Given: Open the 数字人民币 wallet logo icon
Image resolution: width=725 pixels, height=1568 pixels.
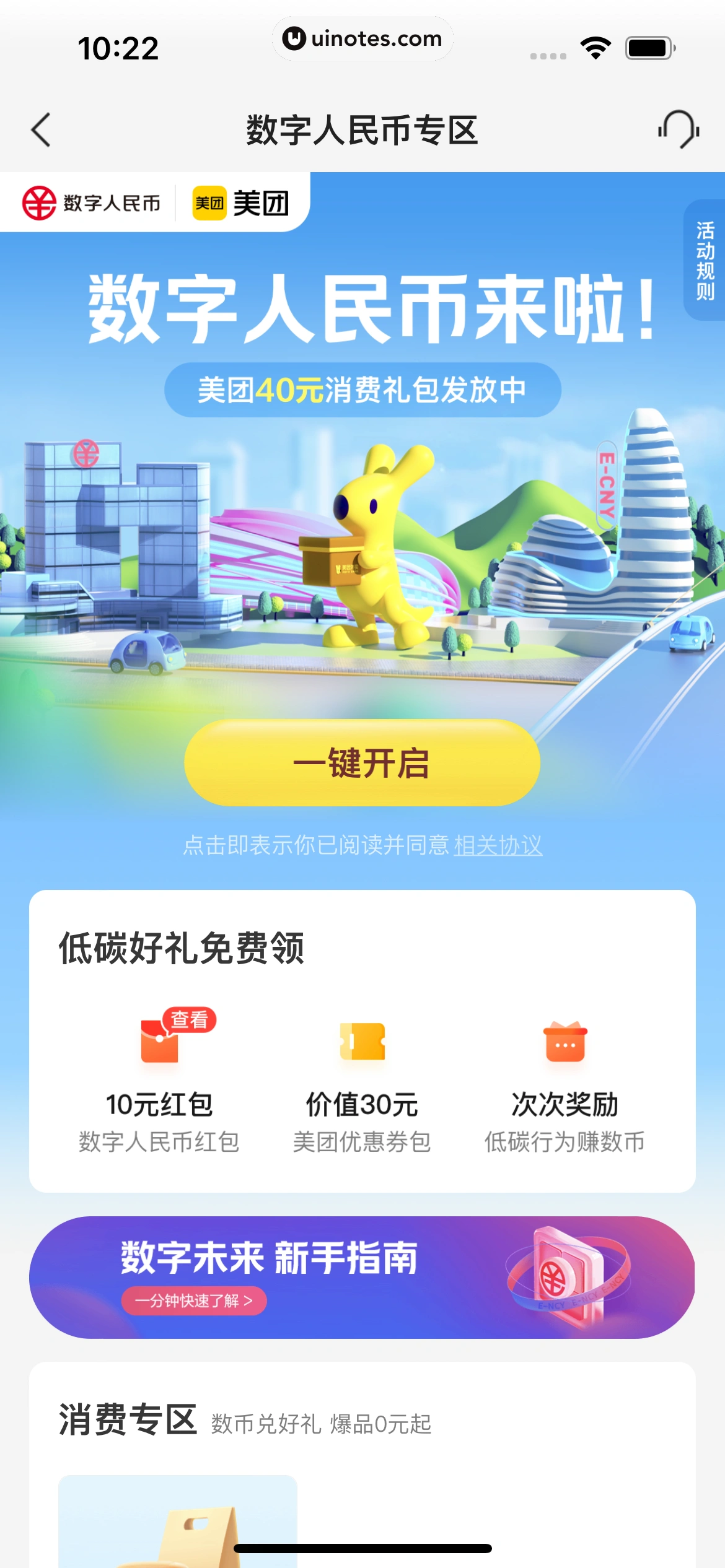Looking at the screenshot, I should [x=40, y=201].
